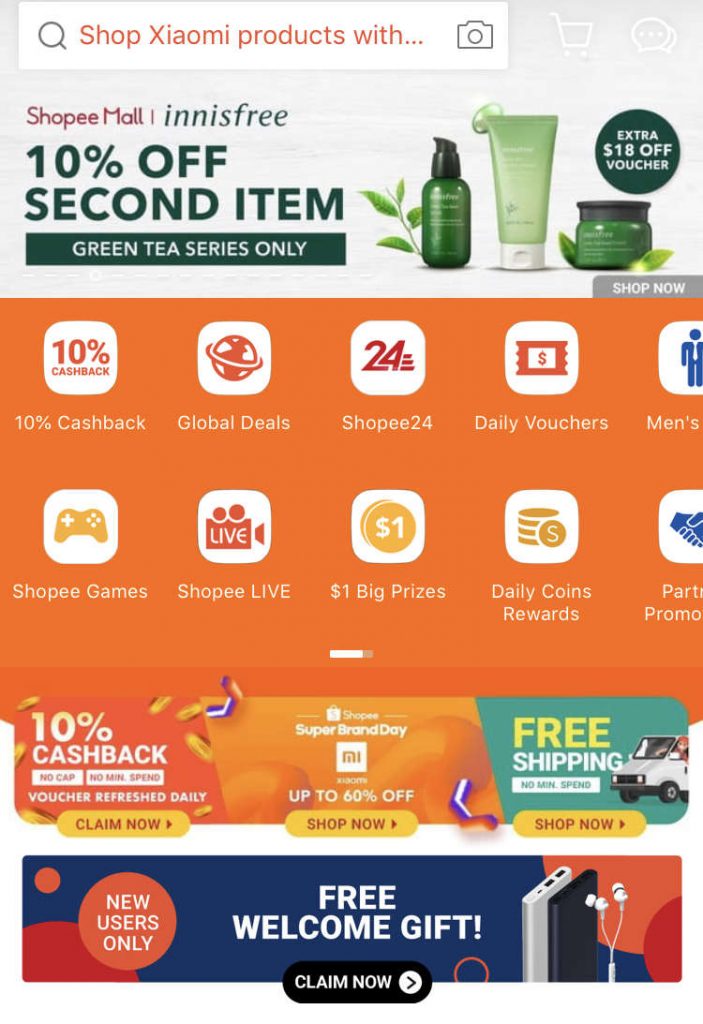Open the chat messages icon

(x=654, y=36)
